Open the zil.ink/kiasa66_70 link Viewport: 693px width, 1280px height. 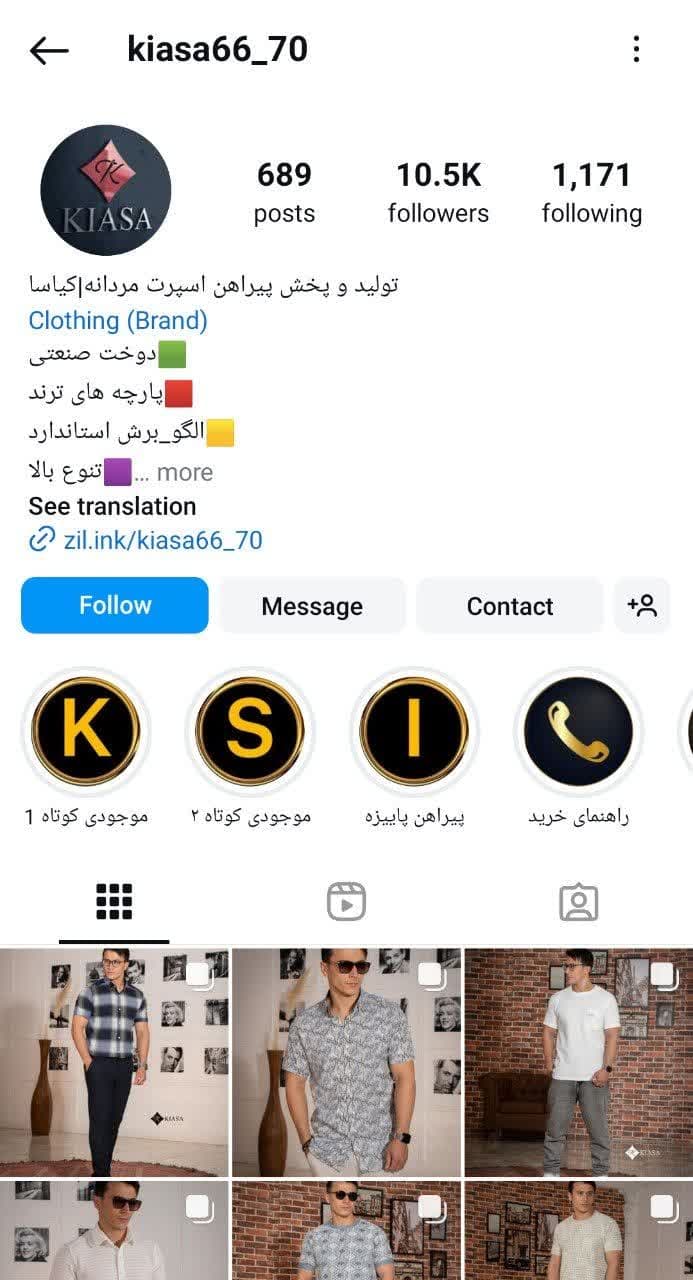coord(162,541)
